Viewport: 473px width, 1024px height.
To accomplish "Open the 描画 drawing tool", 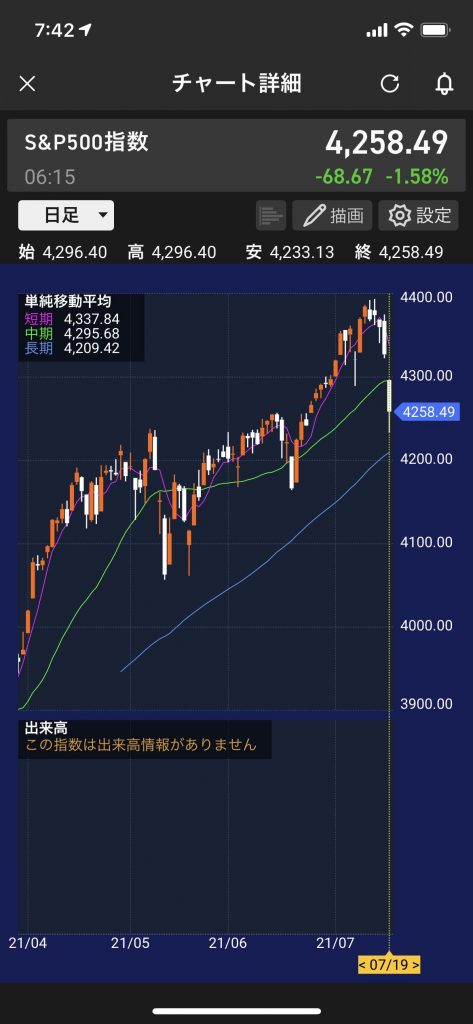I will click(x=333, y=216).
